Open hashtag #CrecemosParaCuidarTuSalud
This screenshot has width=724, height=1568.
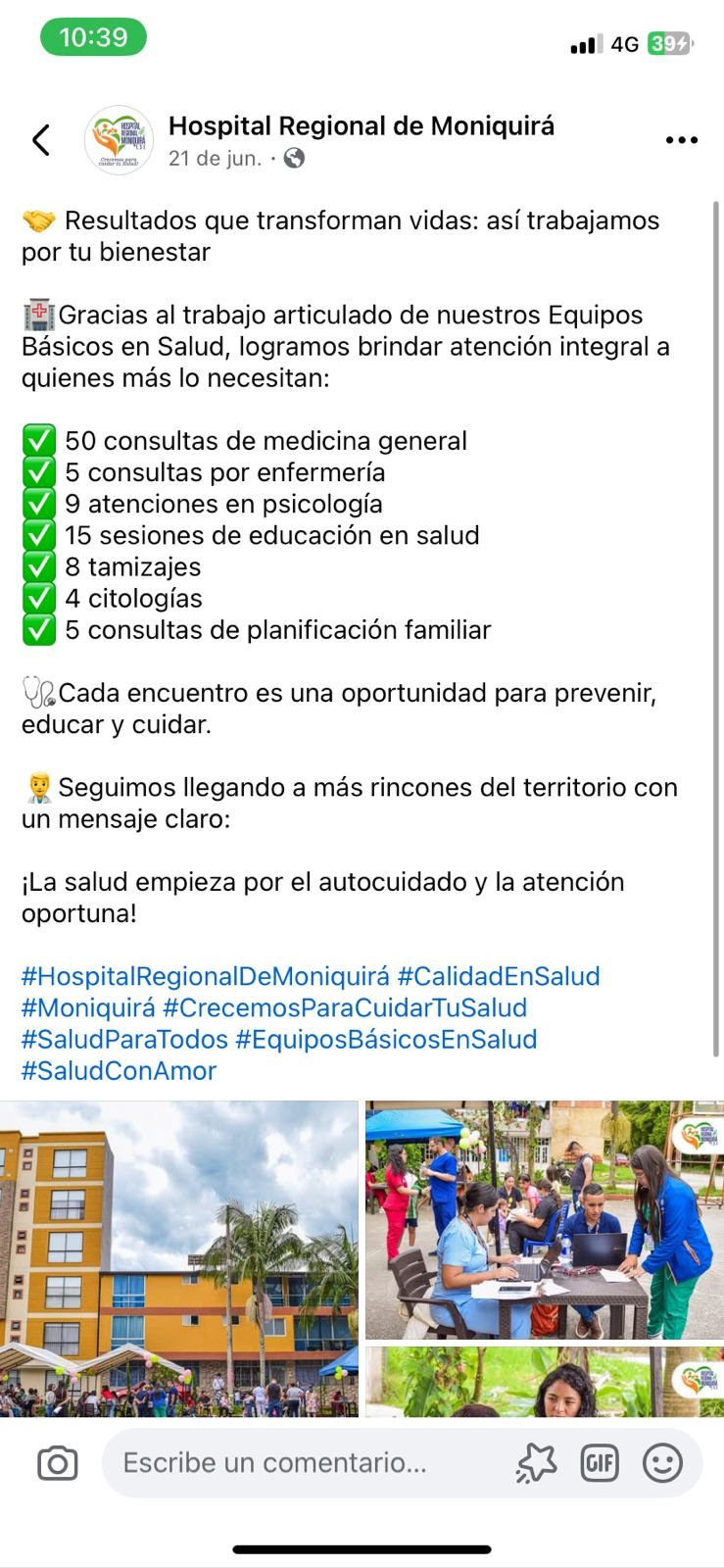[345, 1007]
